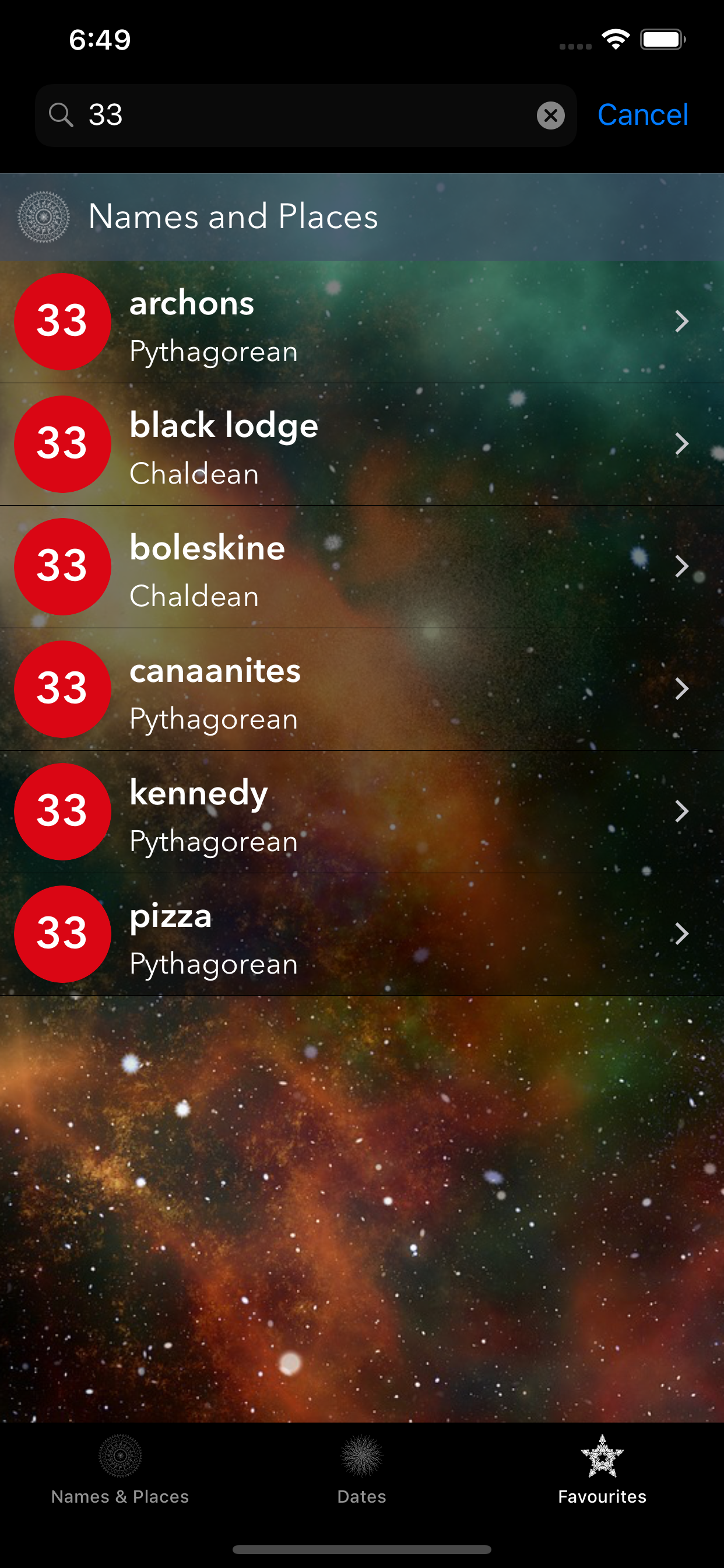Tap the red 33 badge next to archons
Image resolution: width=724 pixels, height=1568 pixels.
(x=63, y=322)
